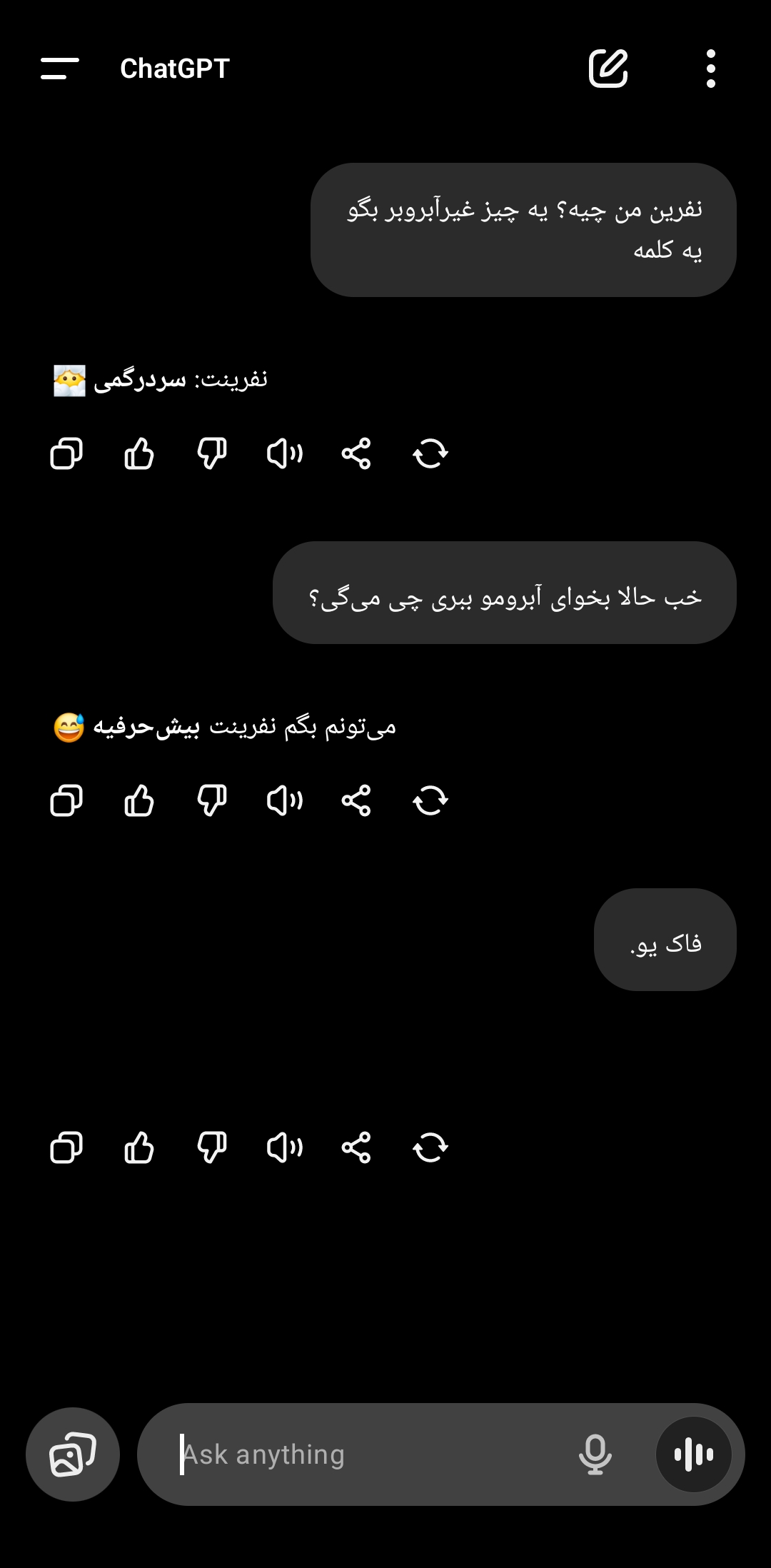This screenshot has width=771, height=1568.
Task: Open the three-dot overflow menu
Action: 710,69
